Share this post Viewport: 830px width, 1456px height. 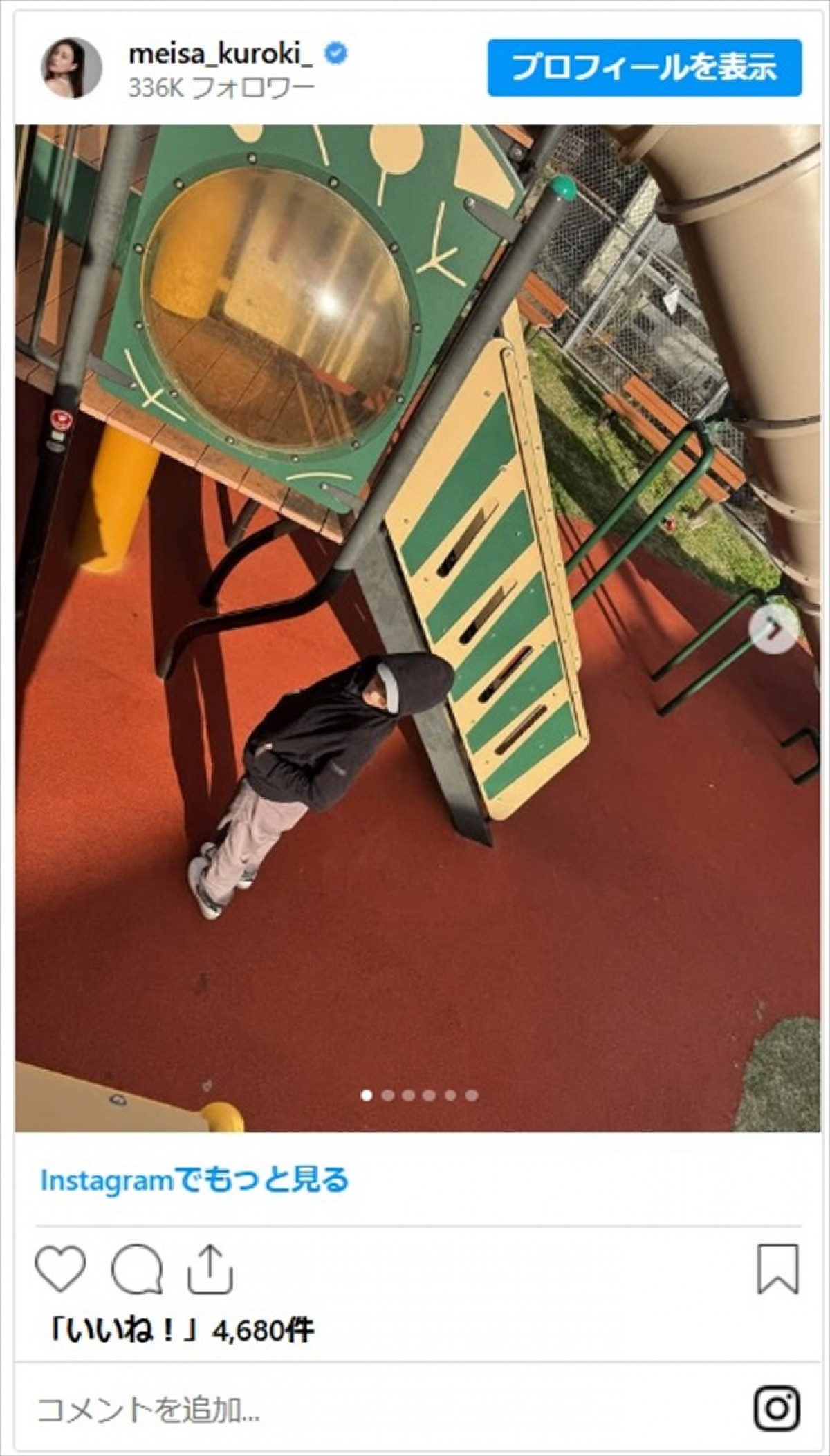210,1269
